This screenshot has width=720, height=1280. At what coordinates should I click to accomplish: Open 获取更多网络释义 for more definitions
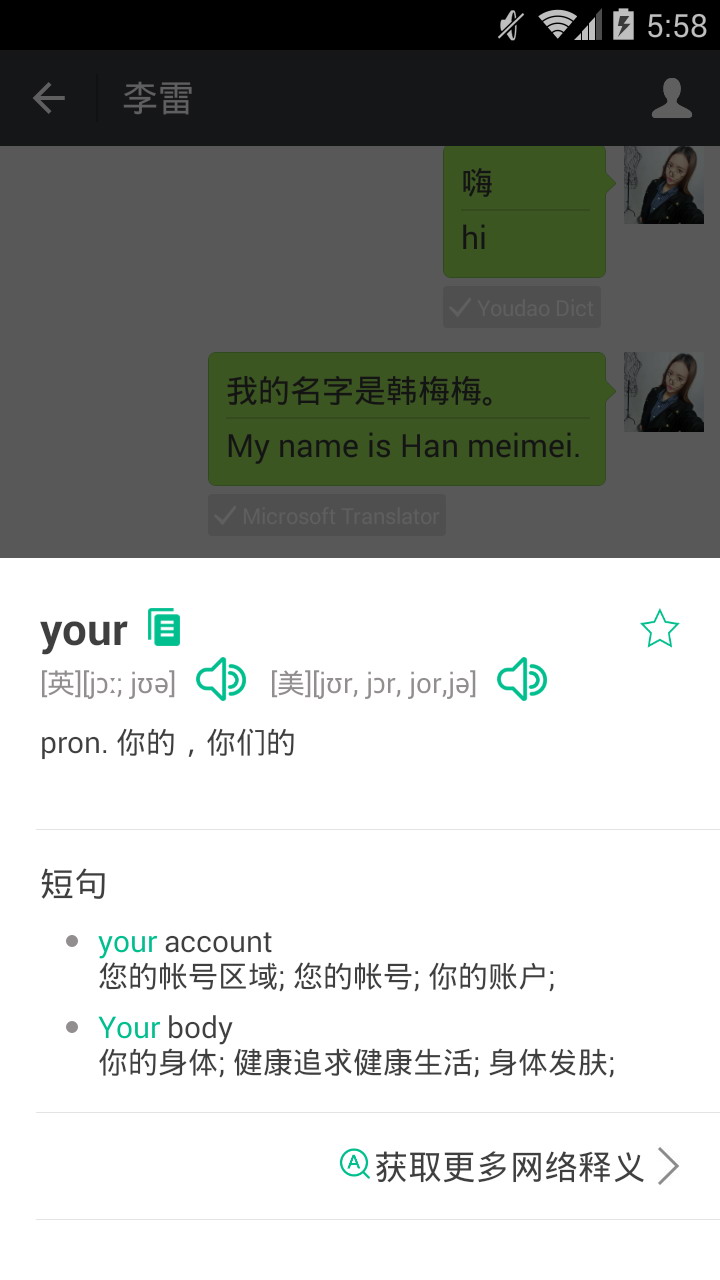(x=510, y=1166)
